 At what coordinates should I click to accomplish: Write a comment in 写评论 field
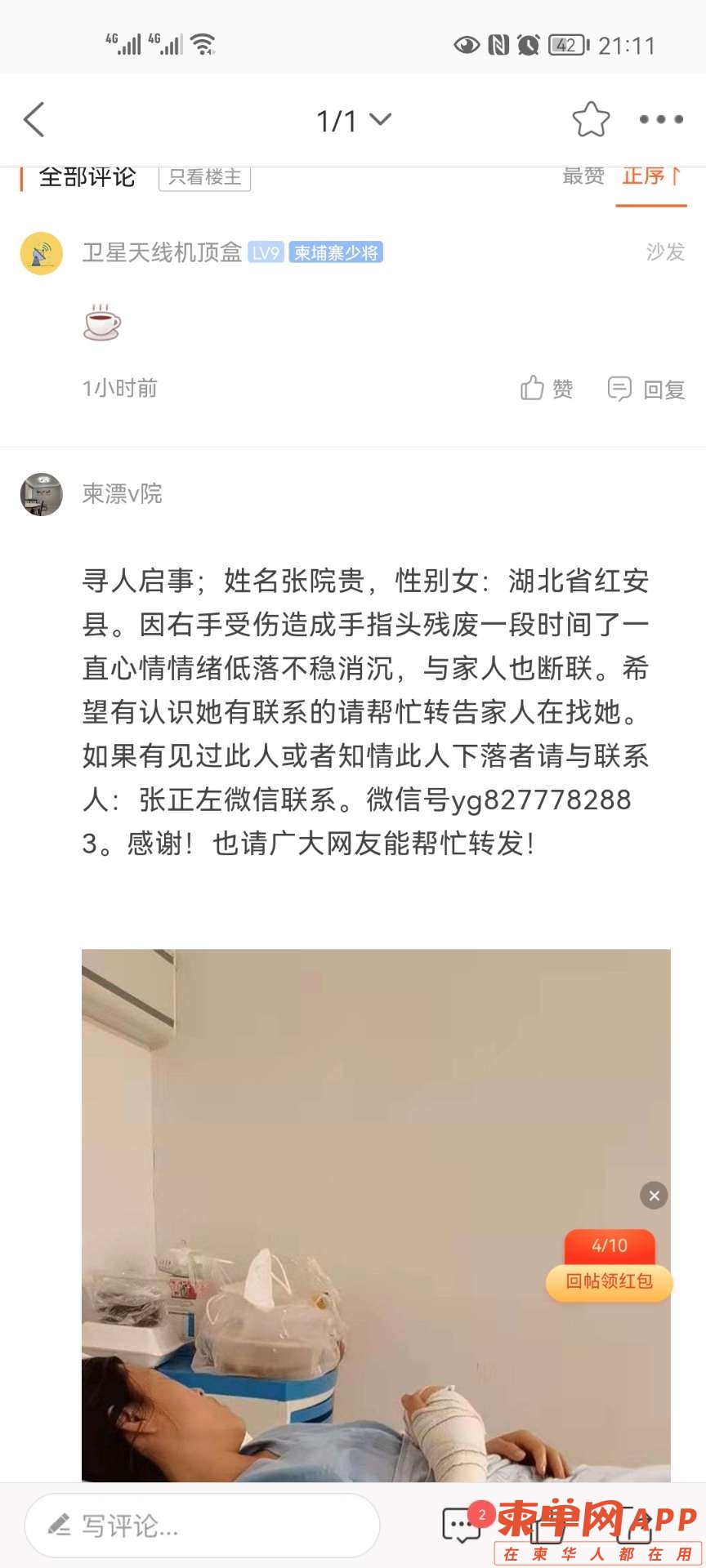(202, 1524)
